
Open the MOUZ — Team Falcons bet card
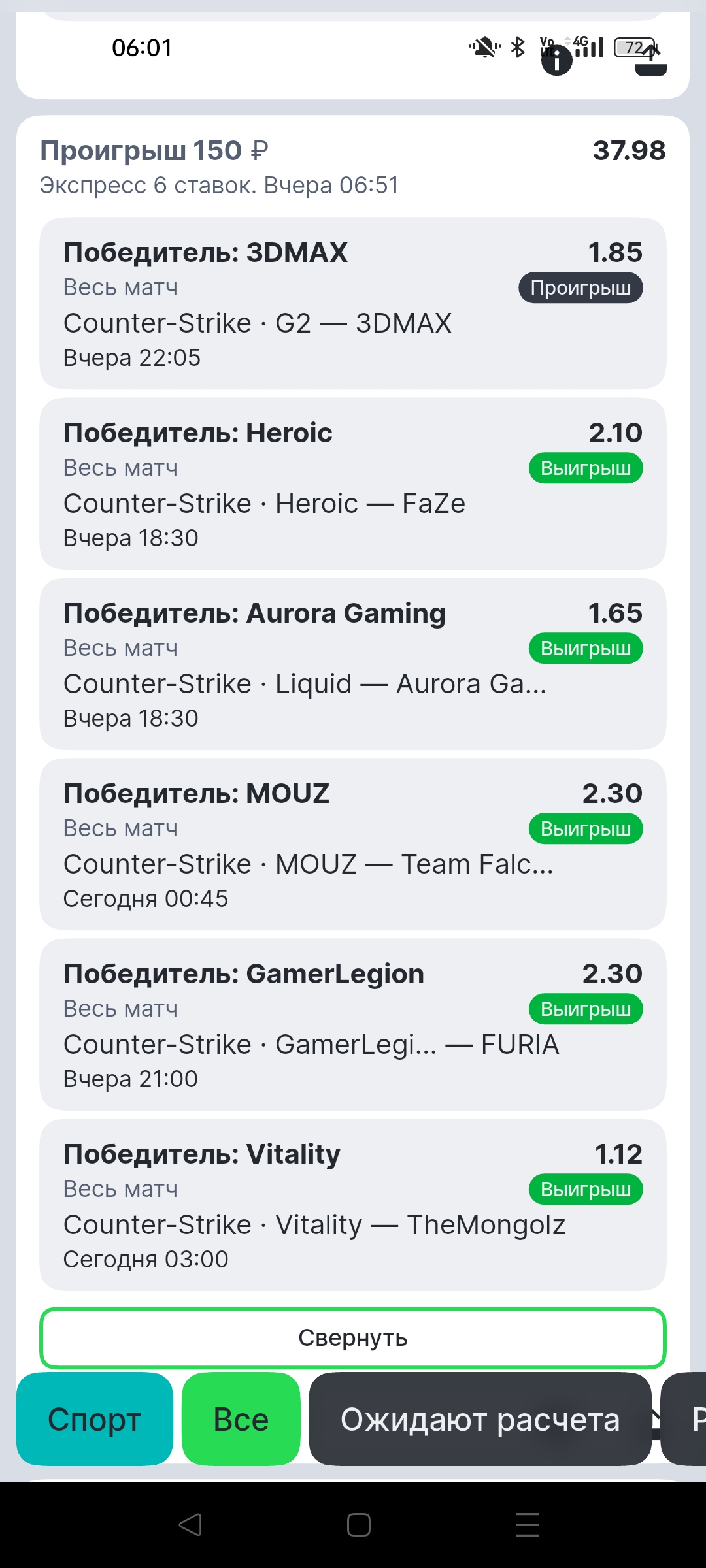coord(353,845)
